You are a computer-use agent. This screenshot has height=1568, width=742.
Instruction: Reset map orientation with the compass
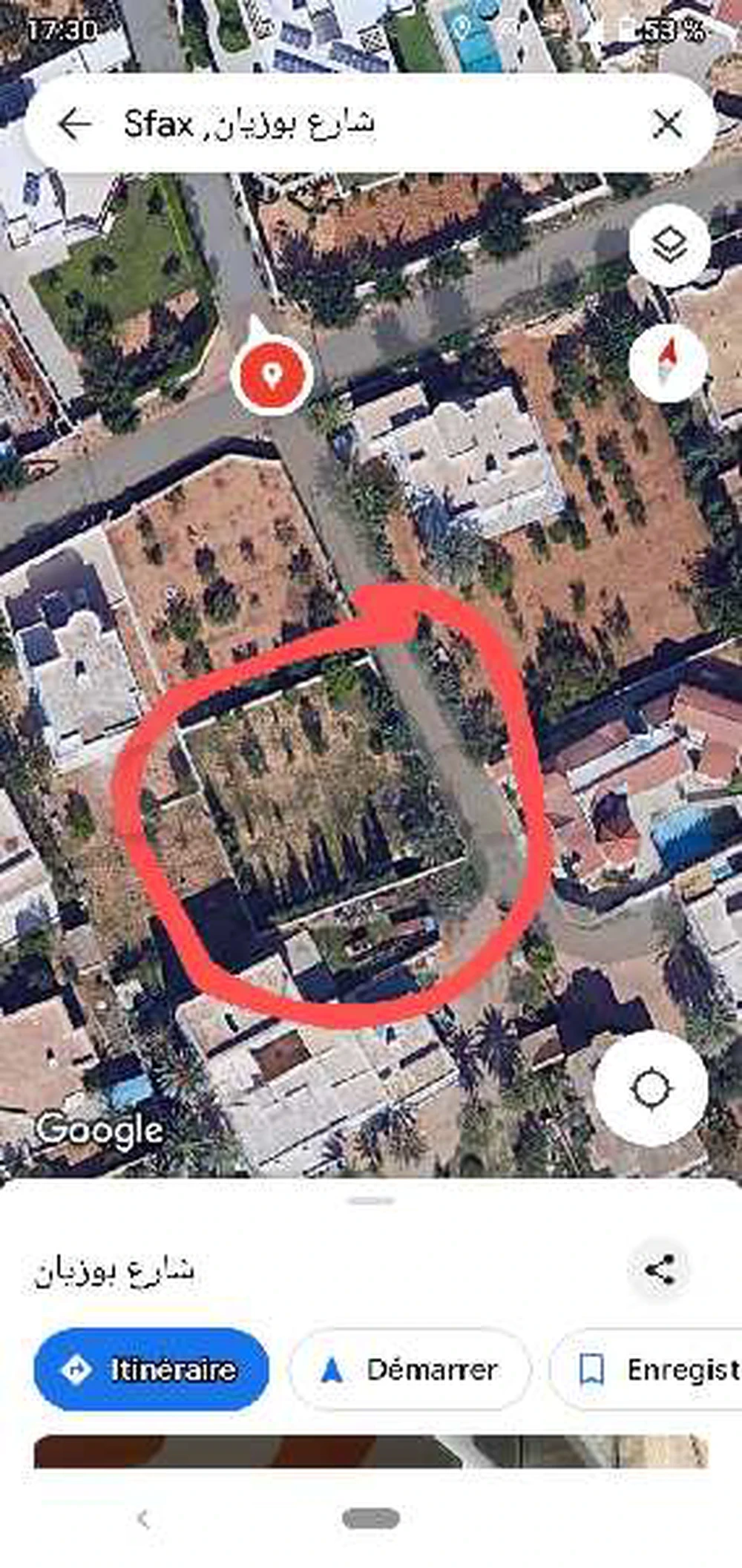[x=668, y=363]
